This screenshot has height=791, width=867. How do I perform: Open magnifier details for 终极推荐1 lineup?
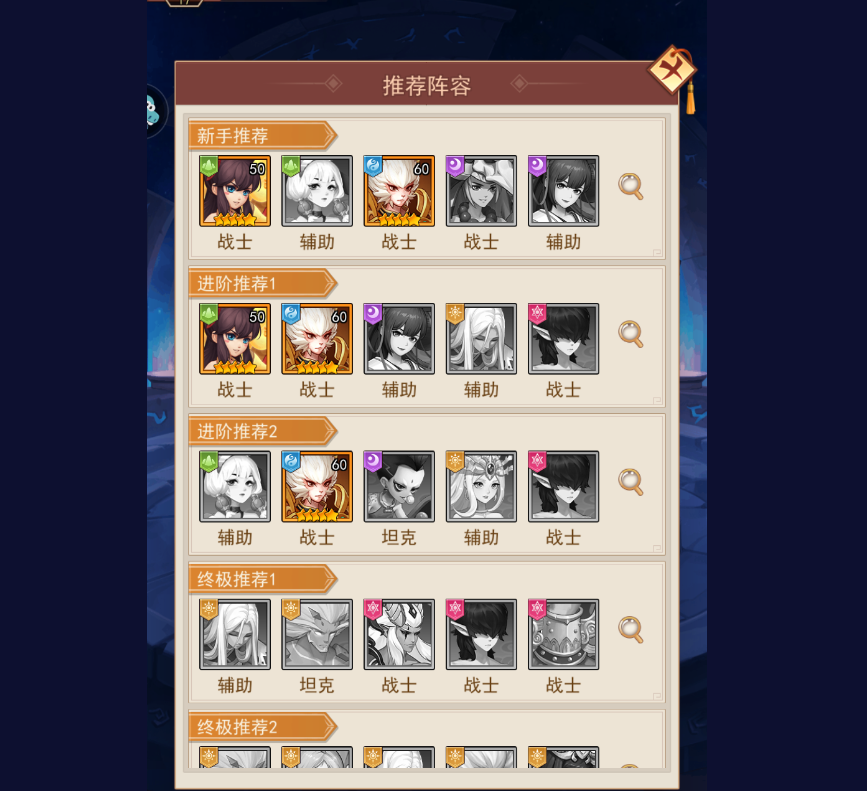click(x=630, y=630)
